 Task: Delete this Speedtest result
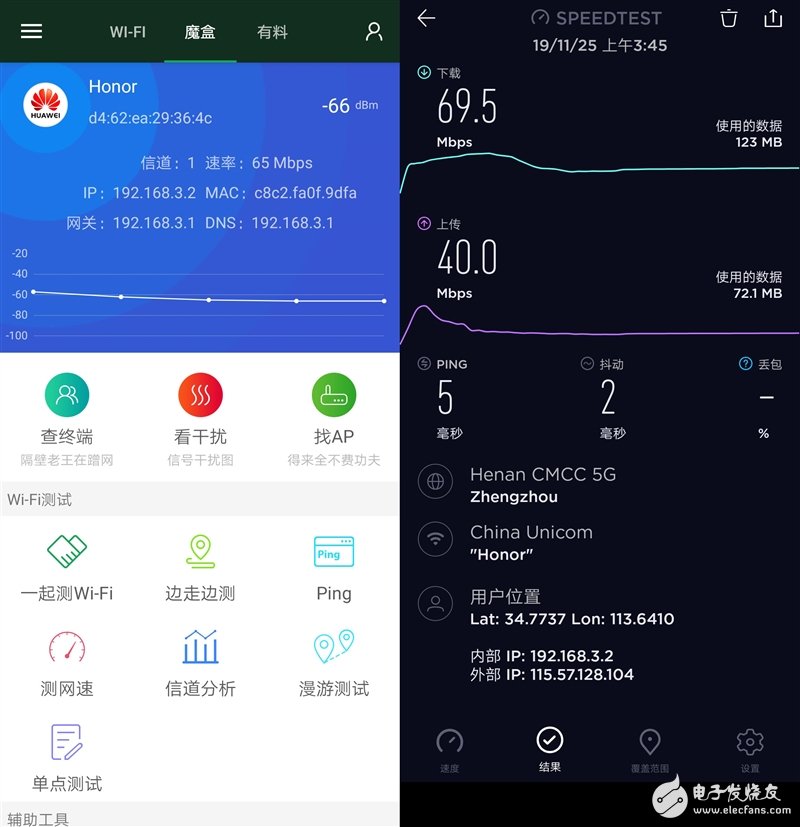coord(729,18)
